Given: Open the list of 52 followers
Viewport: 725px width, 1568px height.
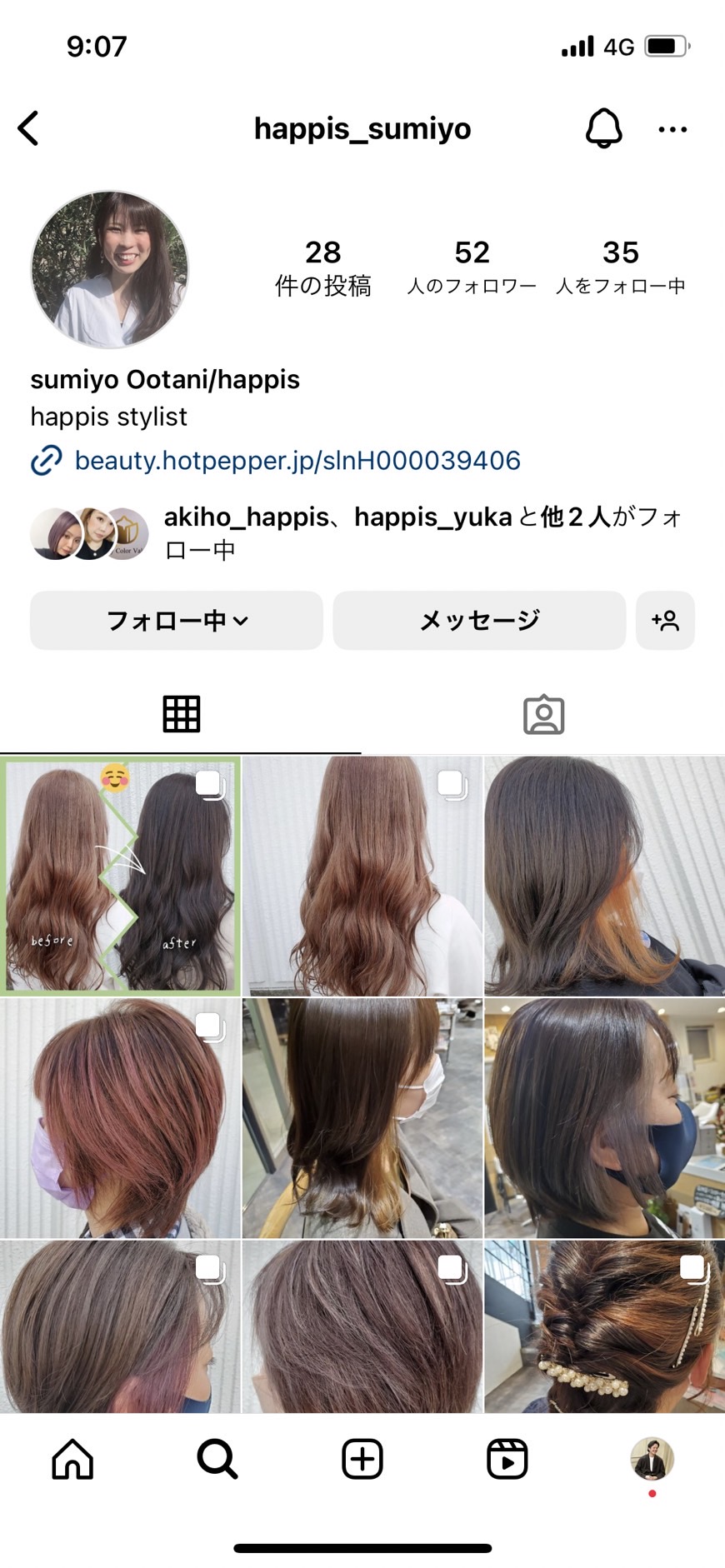Looking at the screenshot, I should pyautogui.click(x=472, y=267).
